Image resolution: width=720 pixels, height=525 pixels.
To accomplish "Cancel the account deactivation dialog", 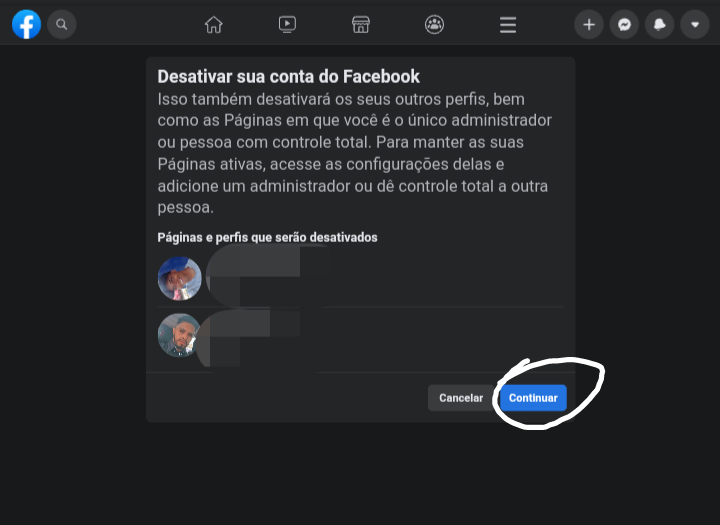I will coord(461,398).
